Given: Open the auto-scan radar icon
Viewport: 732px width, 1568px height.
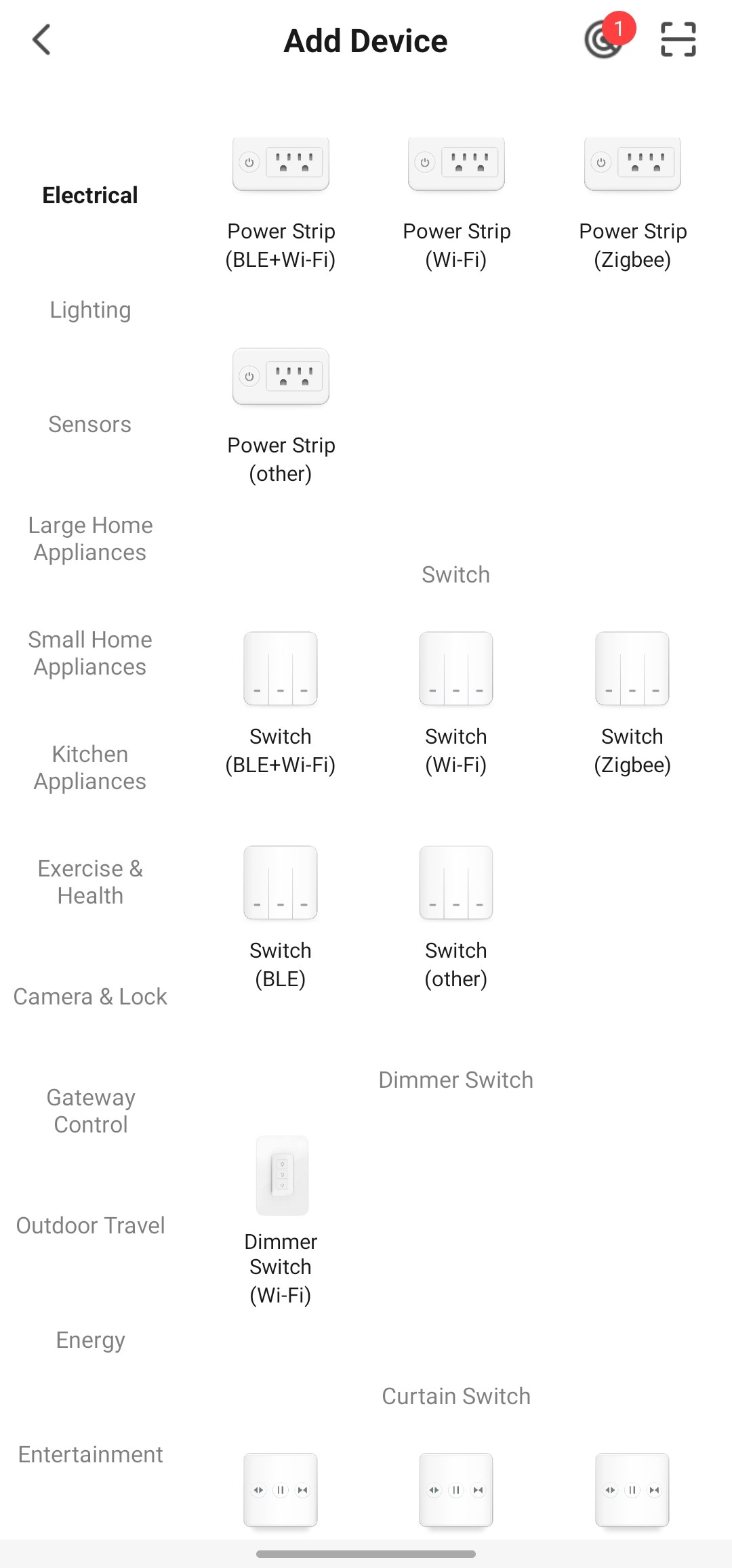Looking at the screenshot, I should click(x=603, y=40).
